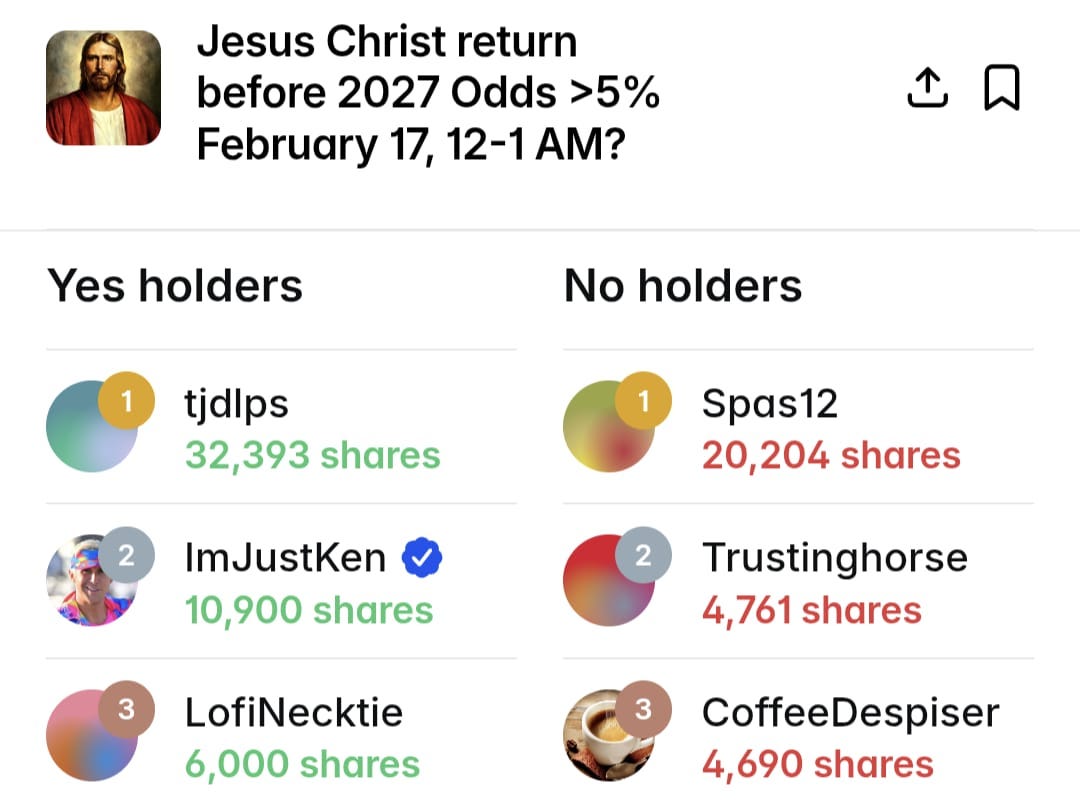View Trustinghorse's profile
Image resolution: width=1080 pixels, height=803 pixels.
click(834, 559)
